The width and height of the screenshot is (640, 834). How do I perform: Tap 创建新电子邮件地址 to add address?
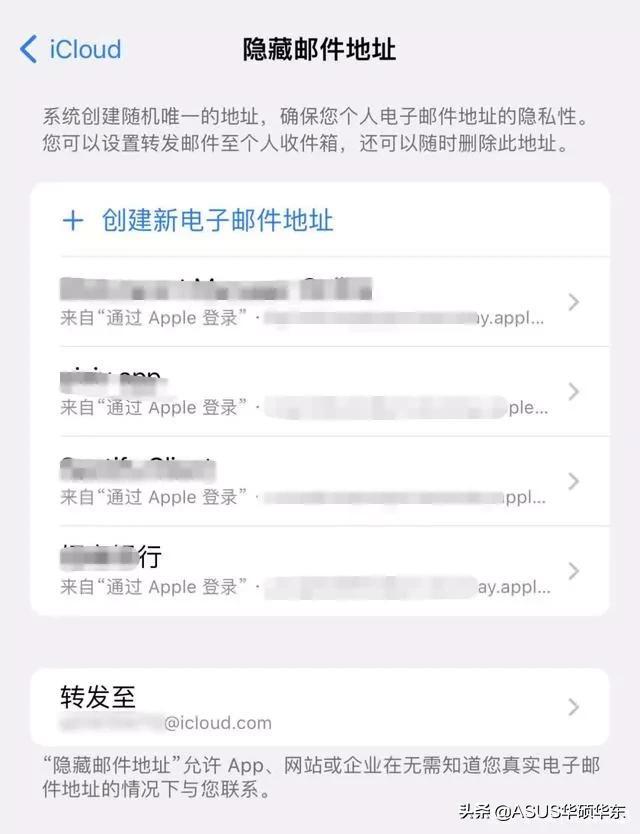217,220
